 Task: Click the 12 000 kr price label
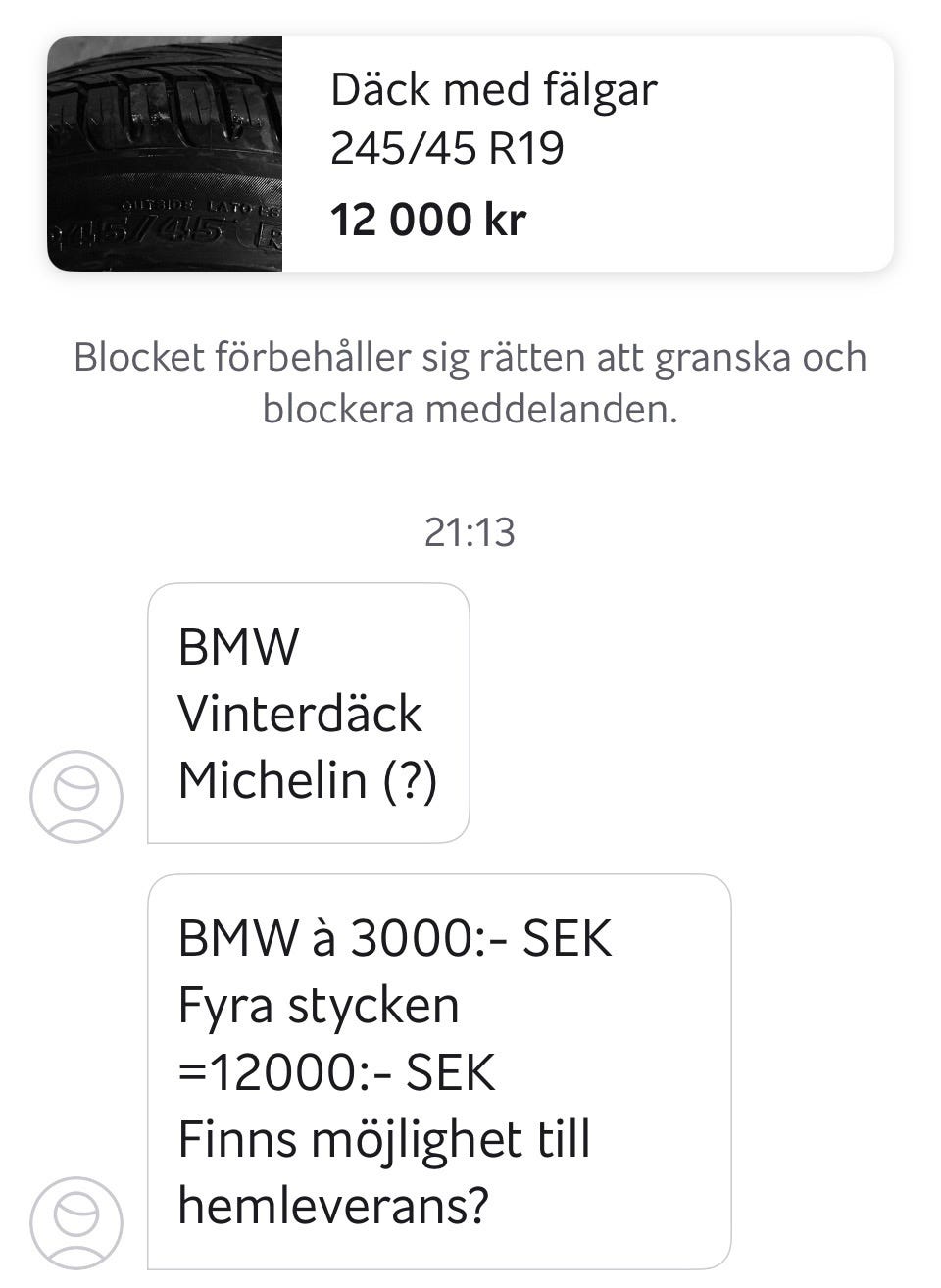point(428,218)
